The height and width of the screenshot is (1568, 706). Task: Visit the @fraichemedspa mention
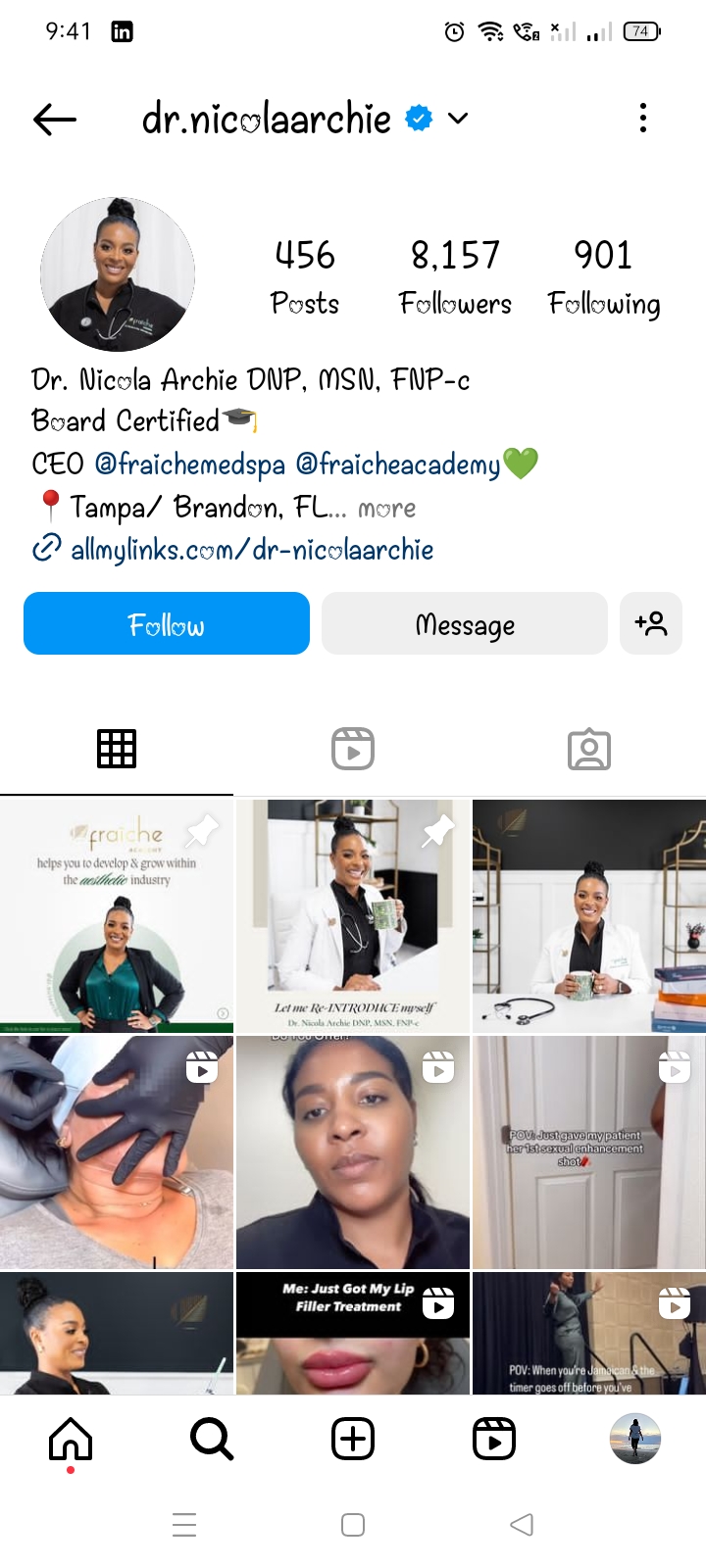tap(190, 465)
